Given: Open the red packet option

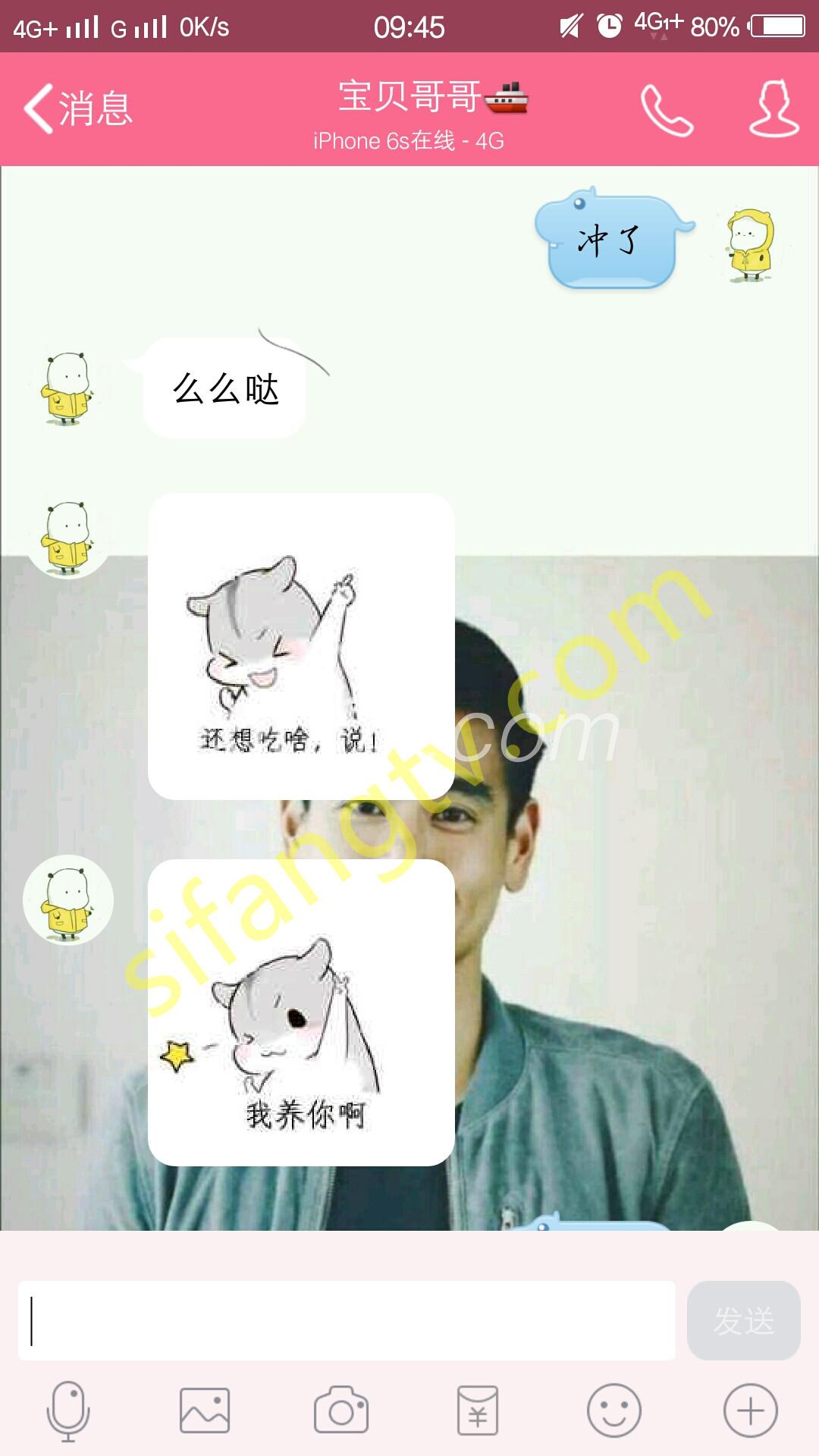Looking at the screenshot, I should [x=478, y=1410].
